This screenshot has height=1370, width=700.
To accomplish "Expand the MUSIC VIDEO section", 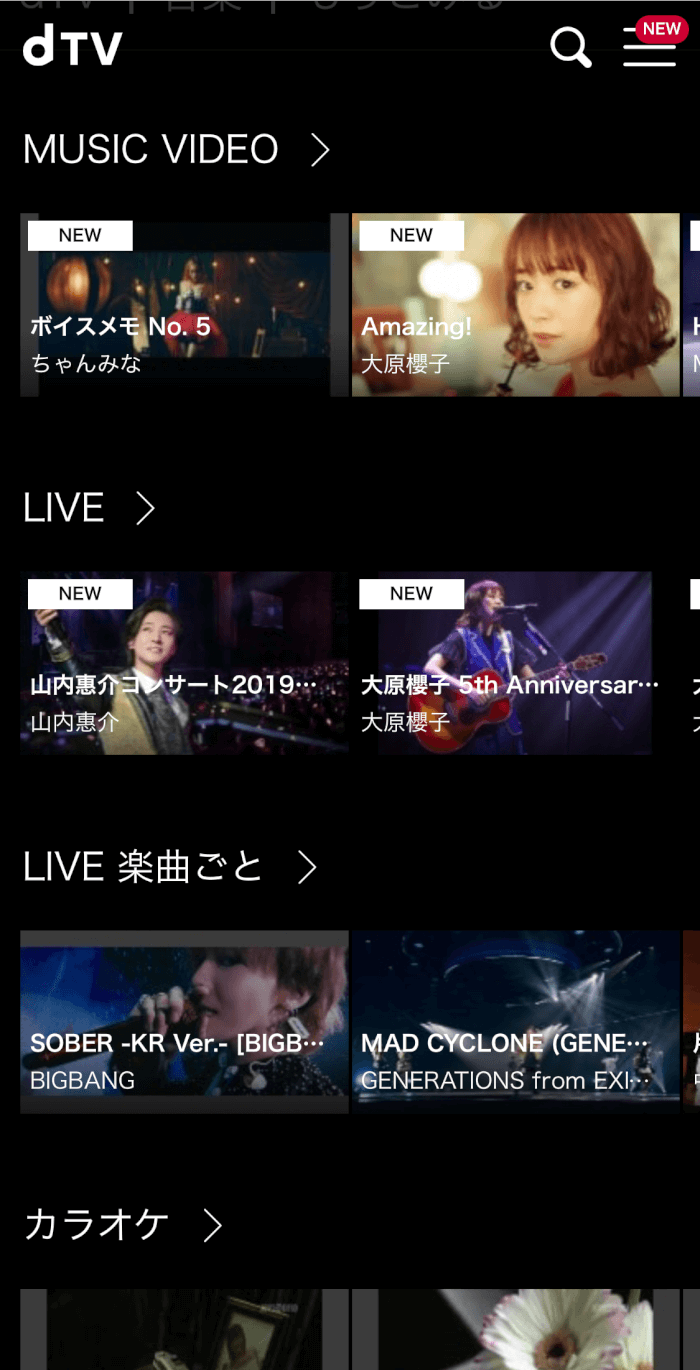I will 319,150.
